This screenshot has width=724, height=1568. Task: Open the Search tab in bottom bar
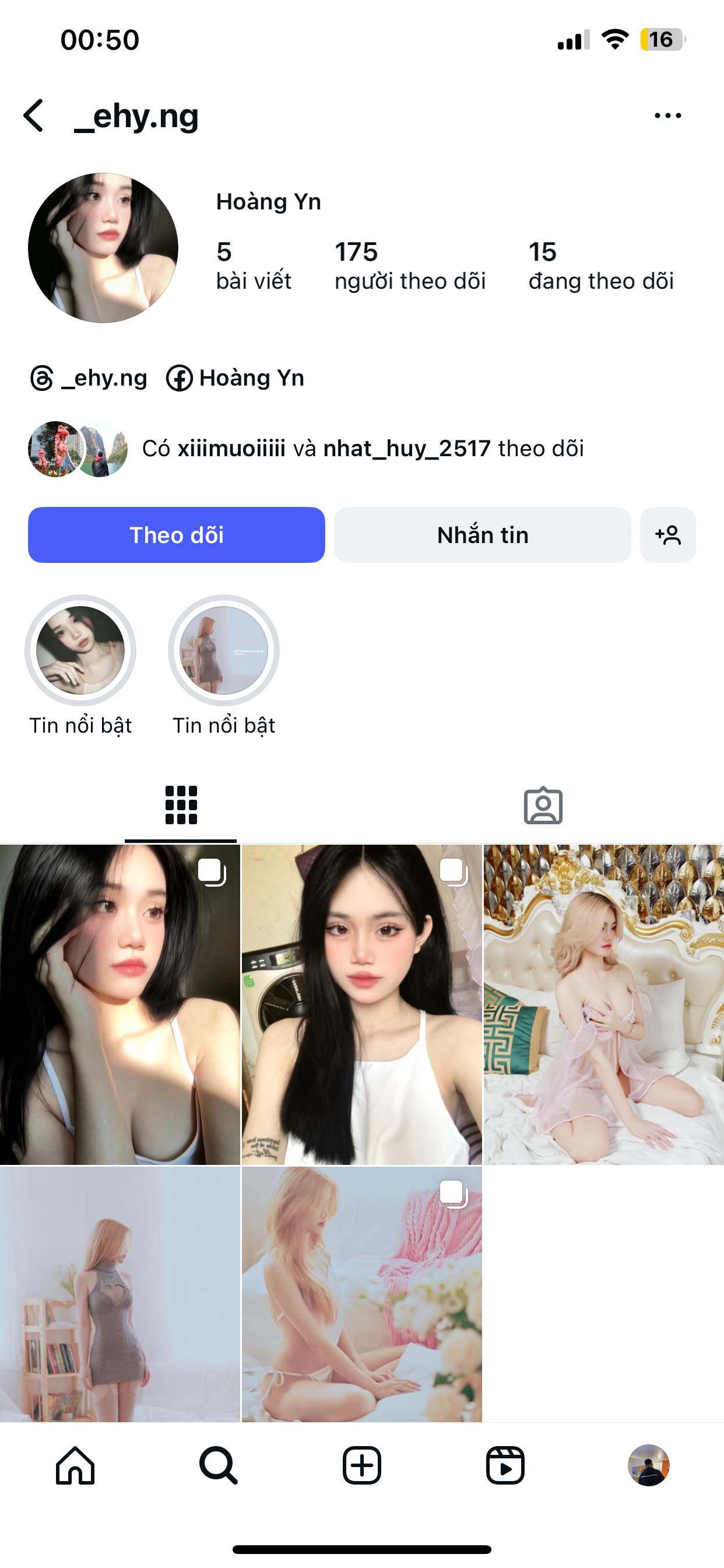219,1465
